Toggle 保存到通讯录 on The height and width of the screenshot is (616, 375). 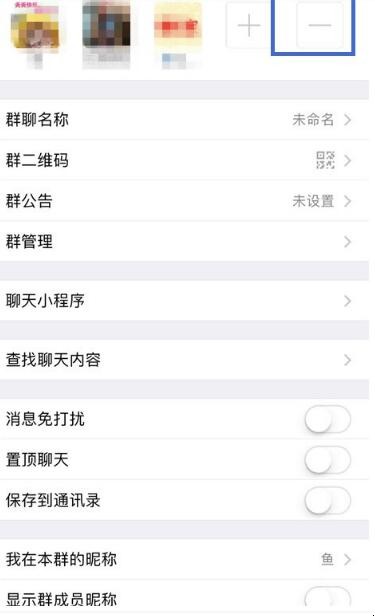coord(327,500)
